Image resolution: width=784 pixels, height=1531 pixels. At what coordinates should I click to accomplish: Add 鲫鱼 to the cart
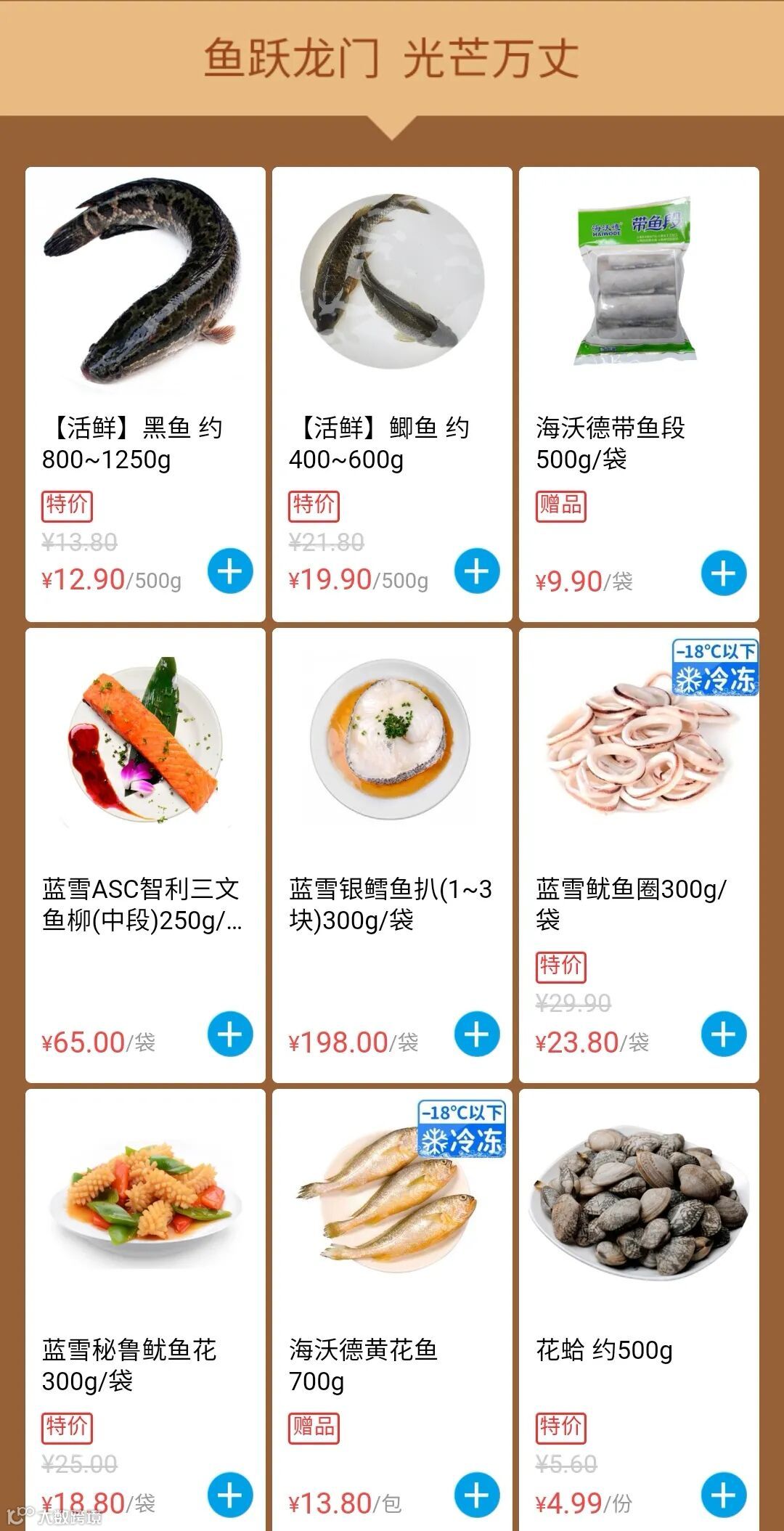click(x=477, y=571)
